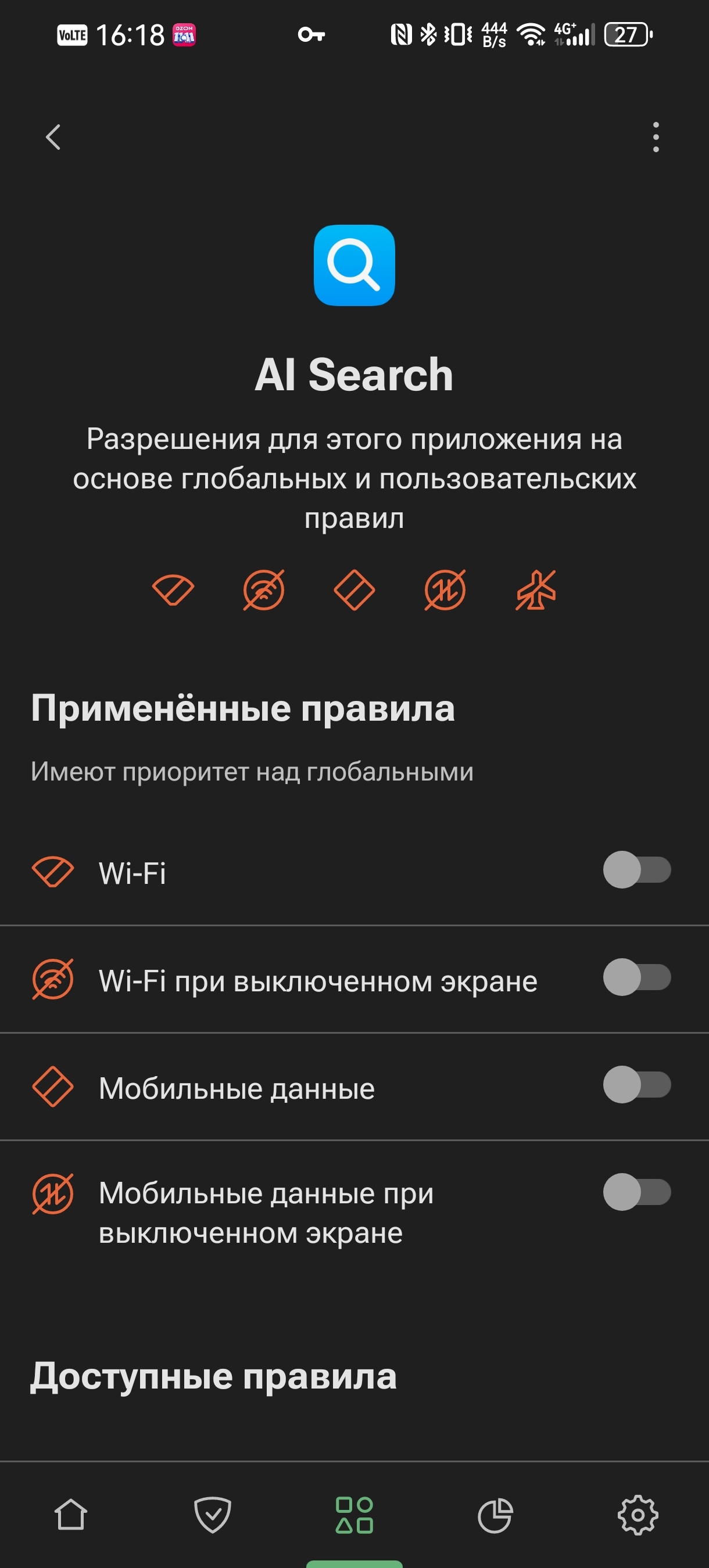Image resolution: width=709 pixels, height=1568 pixels.
Task: Toggle the Мобильные данные switch
Action: 636,1085
